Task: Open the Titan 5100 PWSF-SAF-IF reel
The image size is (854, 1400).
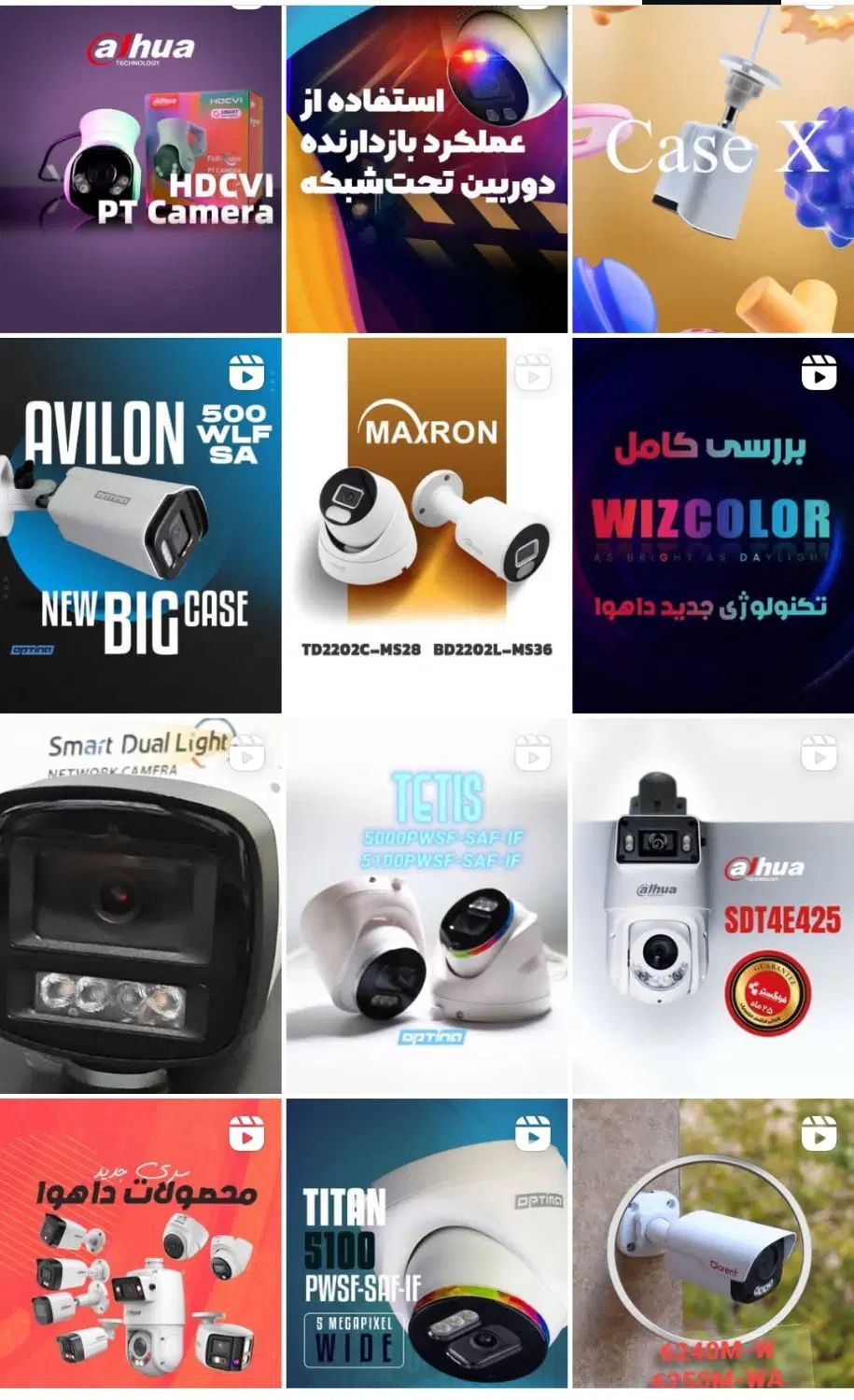Action: tap(427, 1244)
